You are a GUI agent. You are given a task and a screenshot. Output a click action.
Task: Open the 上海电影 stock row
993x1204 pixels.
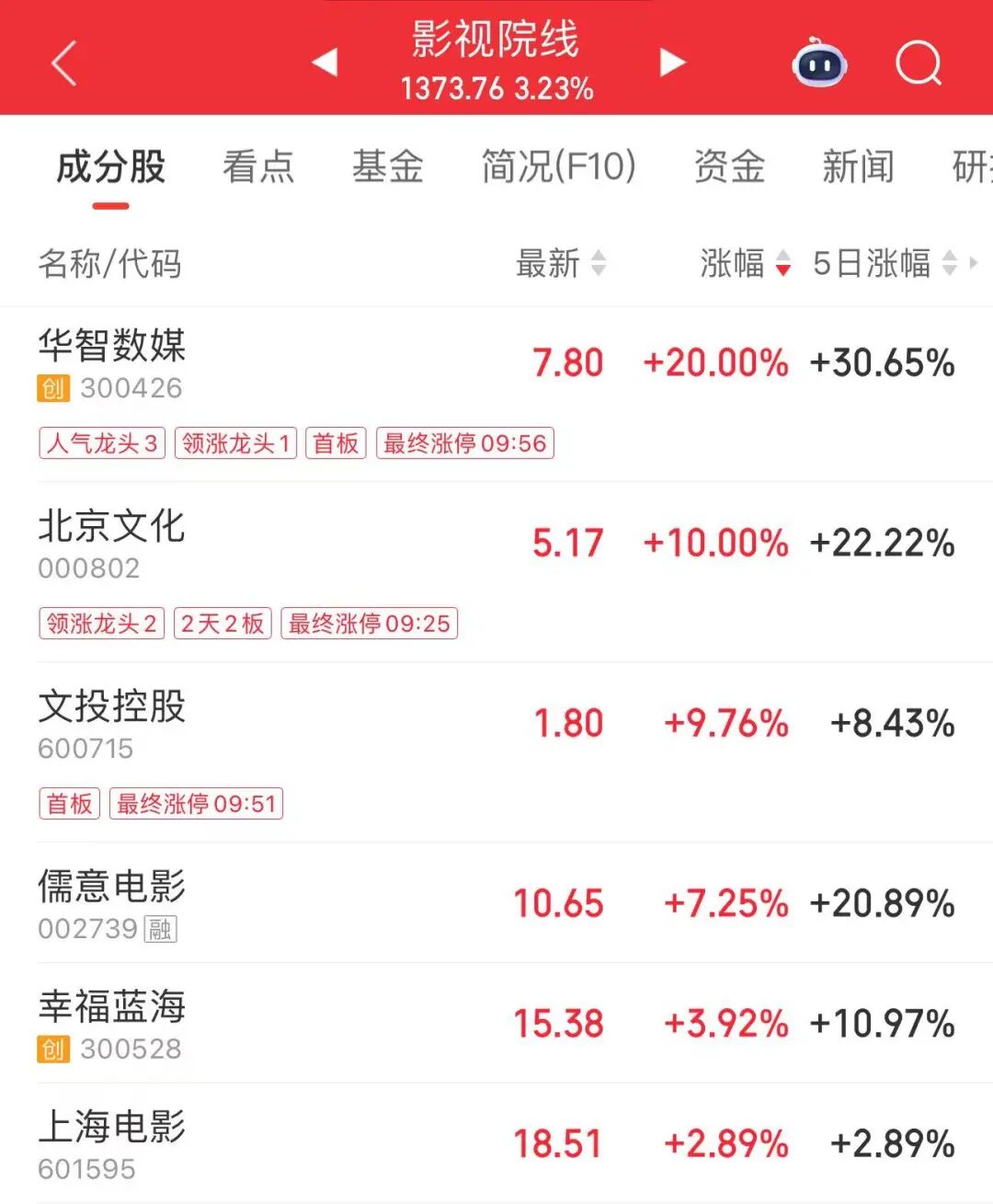[x=496, y=1143]
